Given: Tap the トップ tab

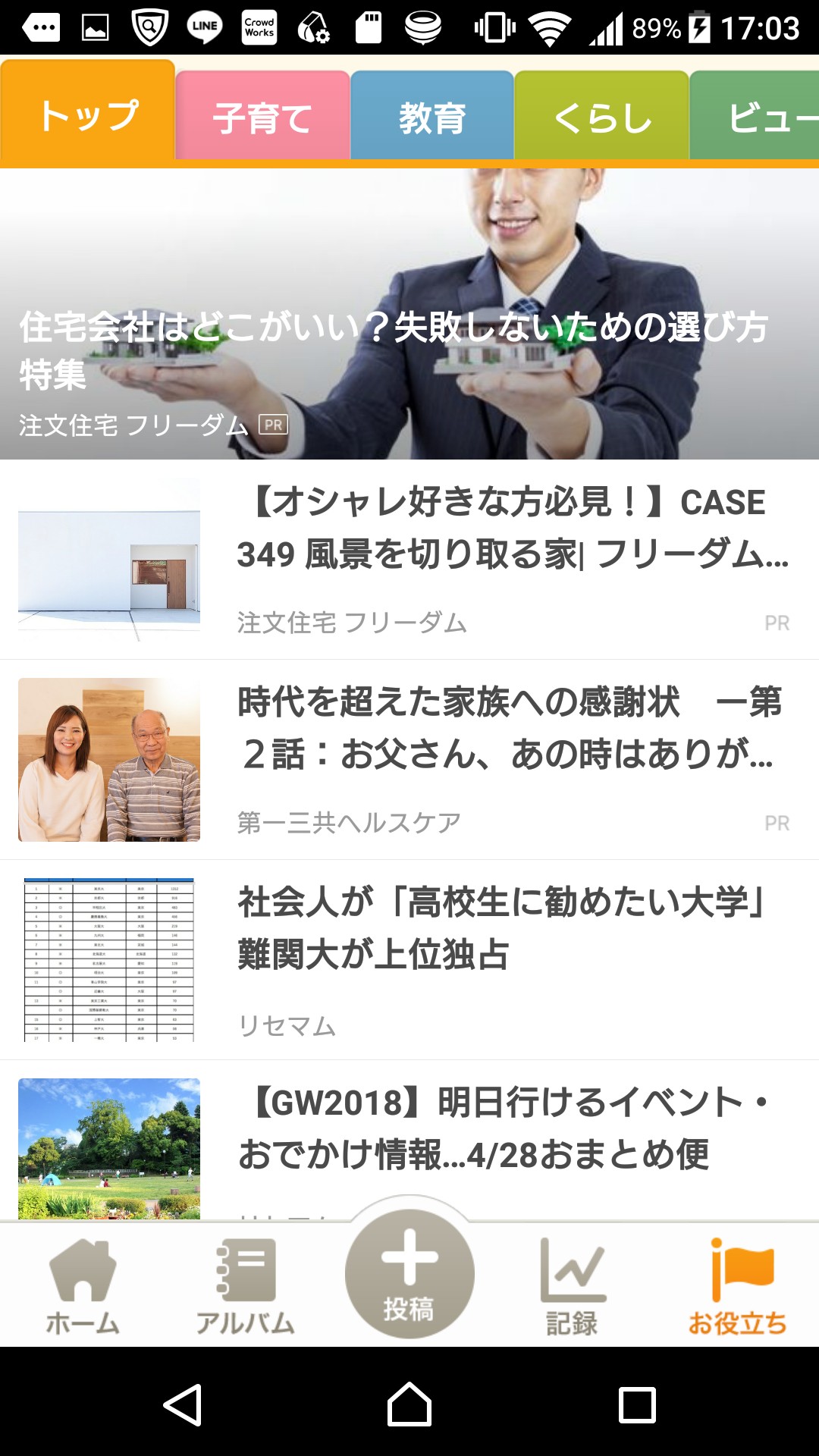Looking at the screenshot, I should [88, 114].
